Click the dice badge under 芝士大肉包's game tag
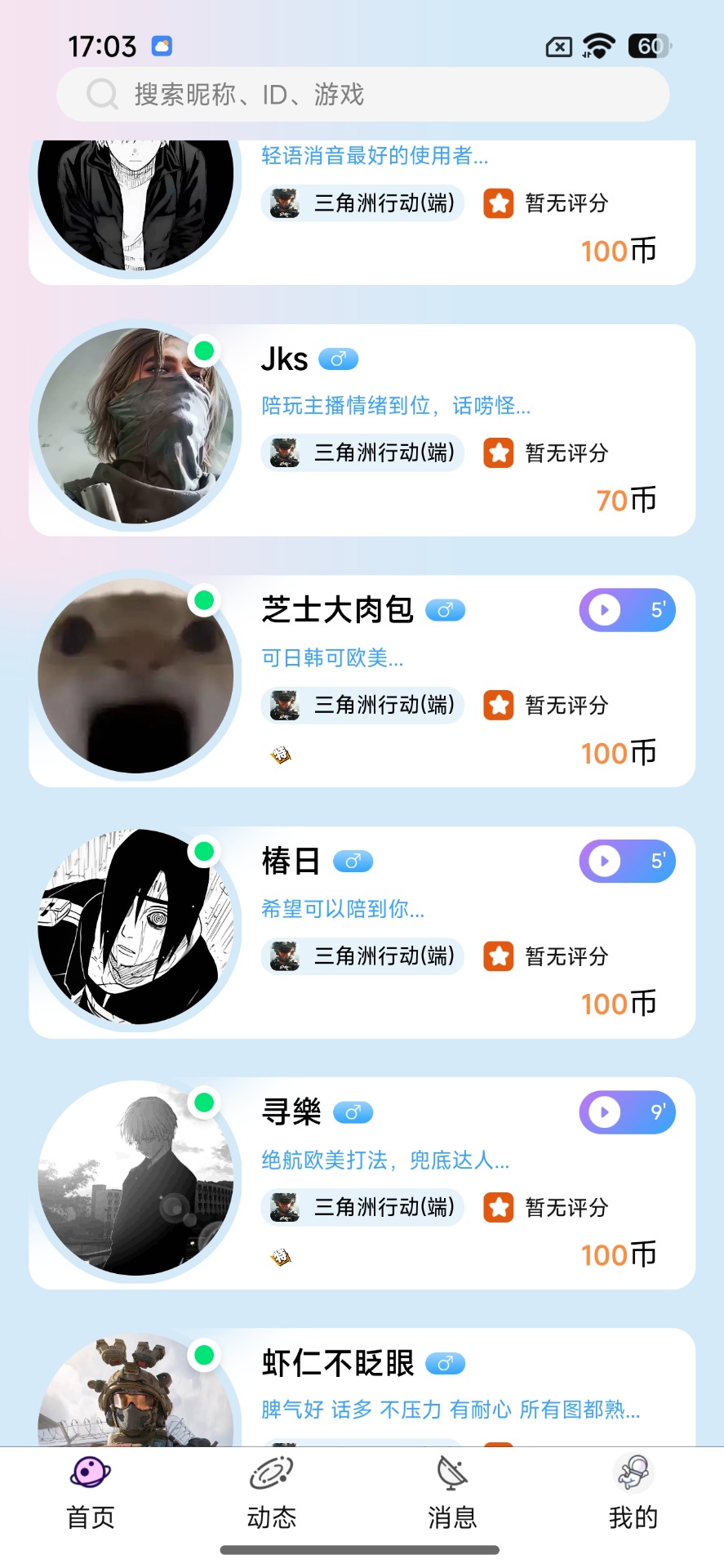 point(281,755)
